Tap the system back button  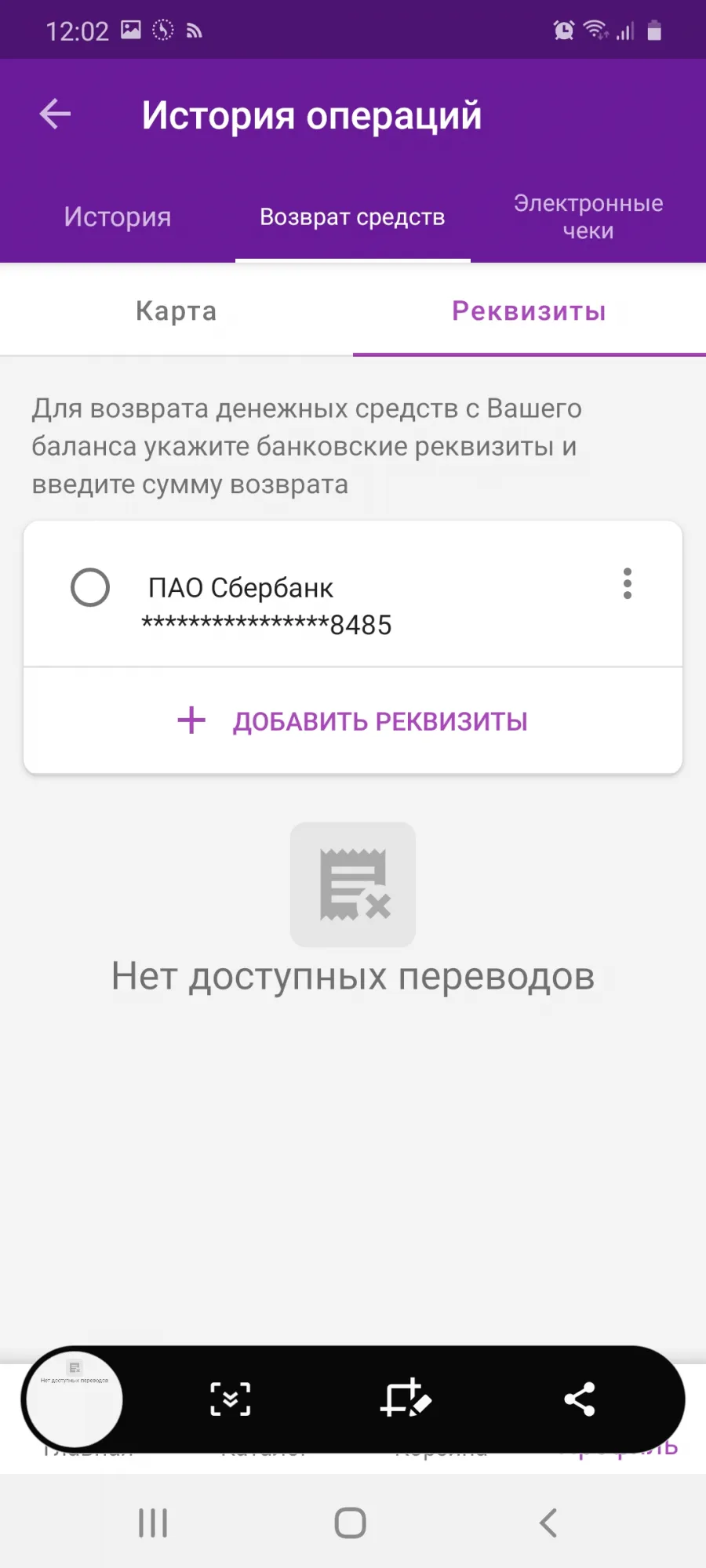(548, 1523)
